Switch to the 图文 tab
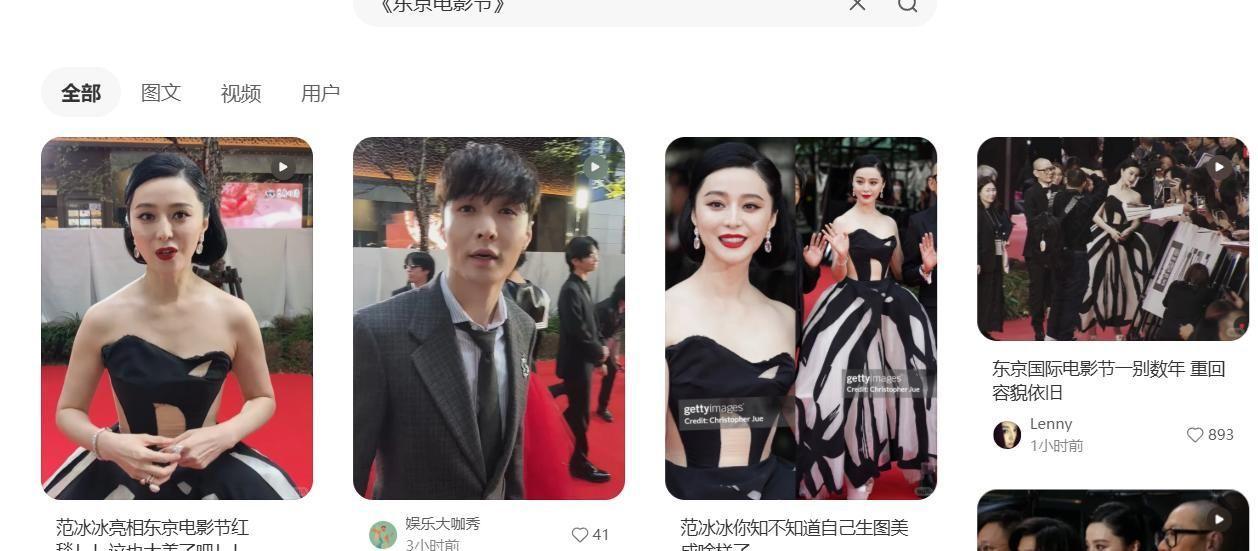 click(161, 93)
